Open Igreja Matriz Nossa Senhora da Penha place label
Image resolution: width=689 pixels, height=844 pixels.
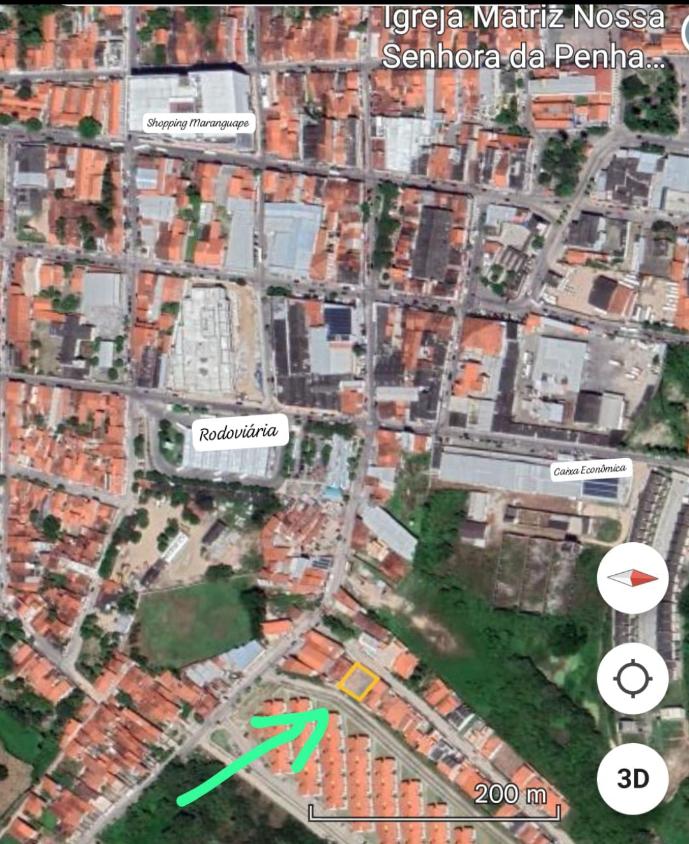523,37
